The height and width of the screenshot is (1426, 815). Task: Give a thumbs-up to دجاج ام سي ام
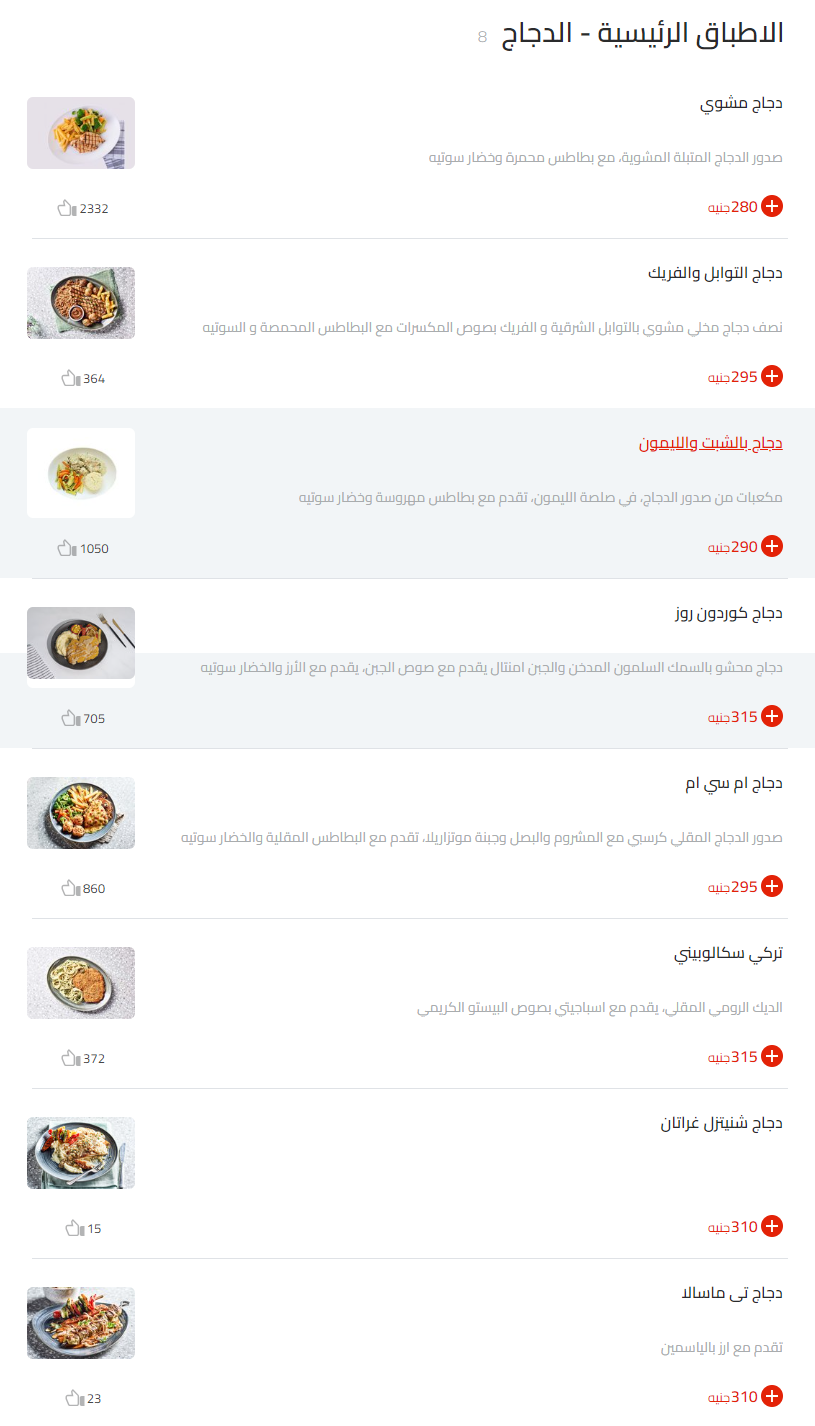point(67,888)
